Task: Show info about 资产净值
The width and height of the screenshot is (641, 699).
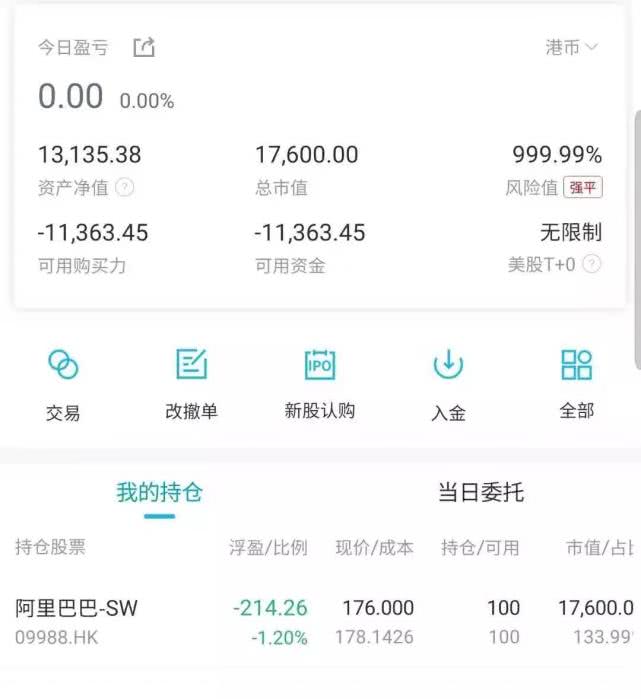Action: 125,187
